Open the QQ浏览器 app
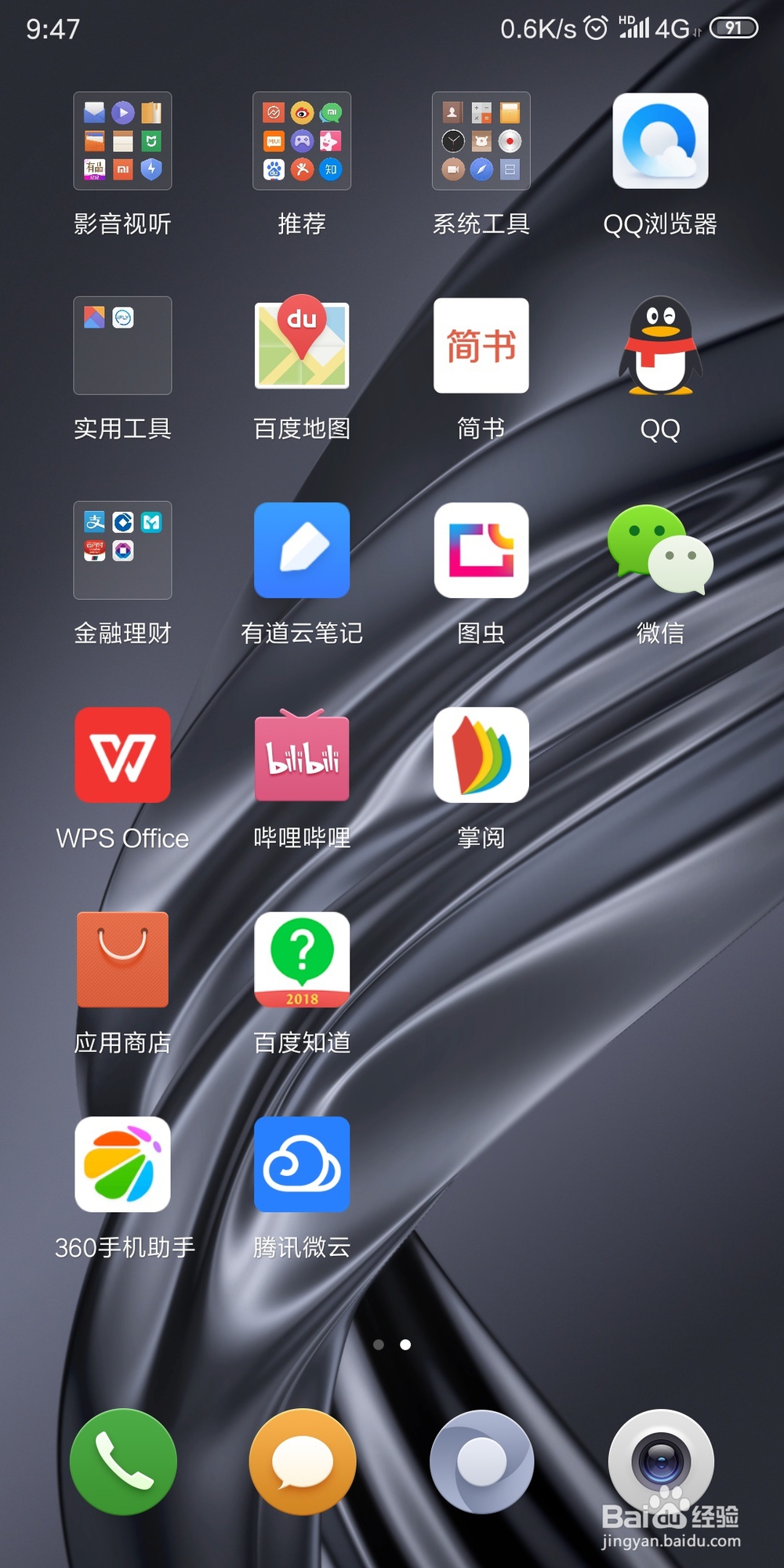The height and width of the screenshot is (1568, 784). pyautogui.click(x=661, y=140)
